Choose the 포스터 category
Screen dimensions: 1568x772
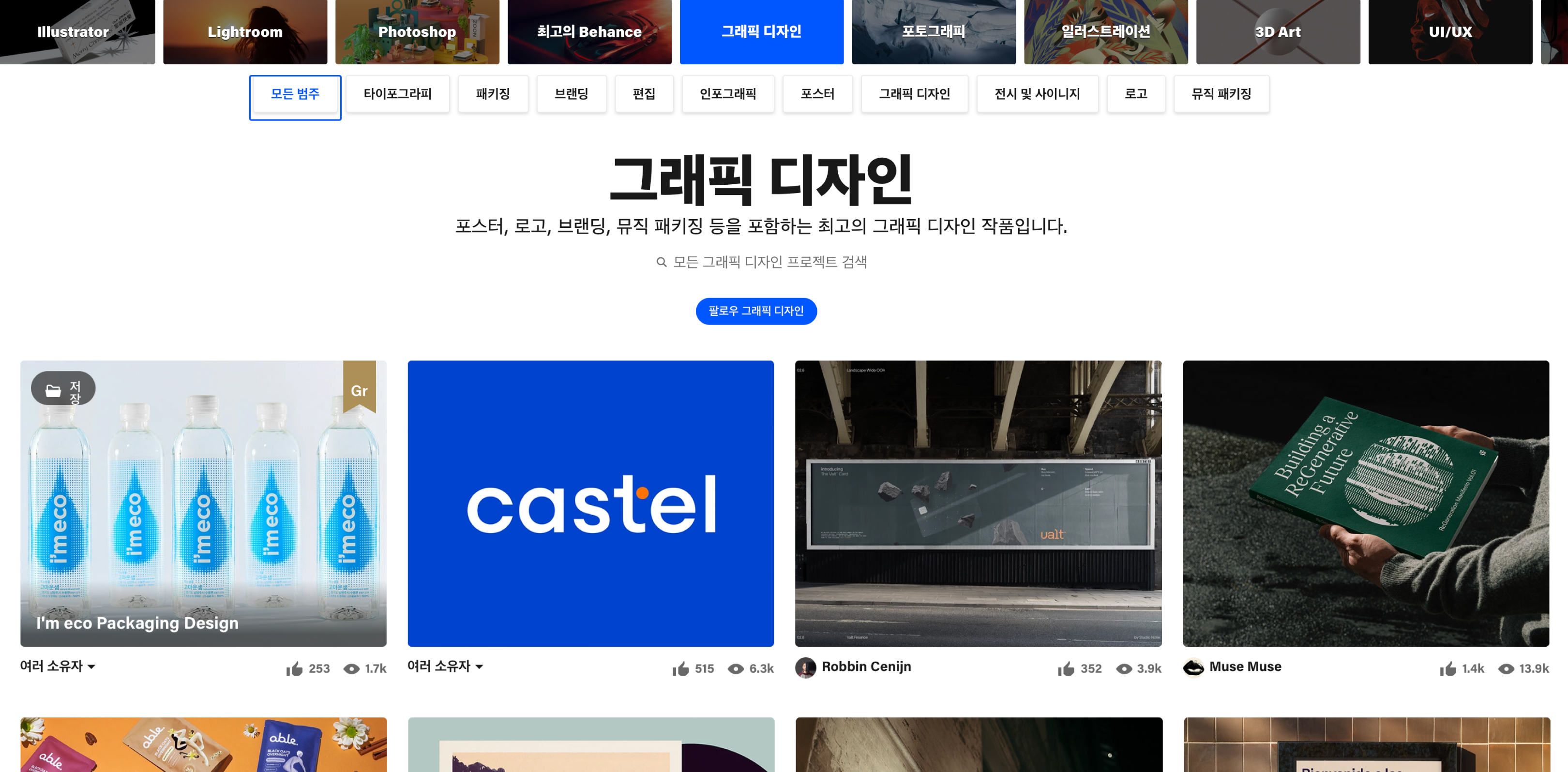[817, 94]
